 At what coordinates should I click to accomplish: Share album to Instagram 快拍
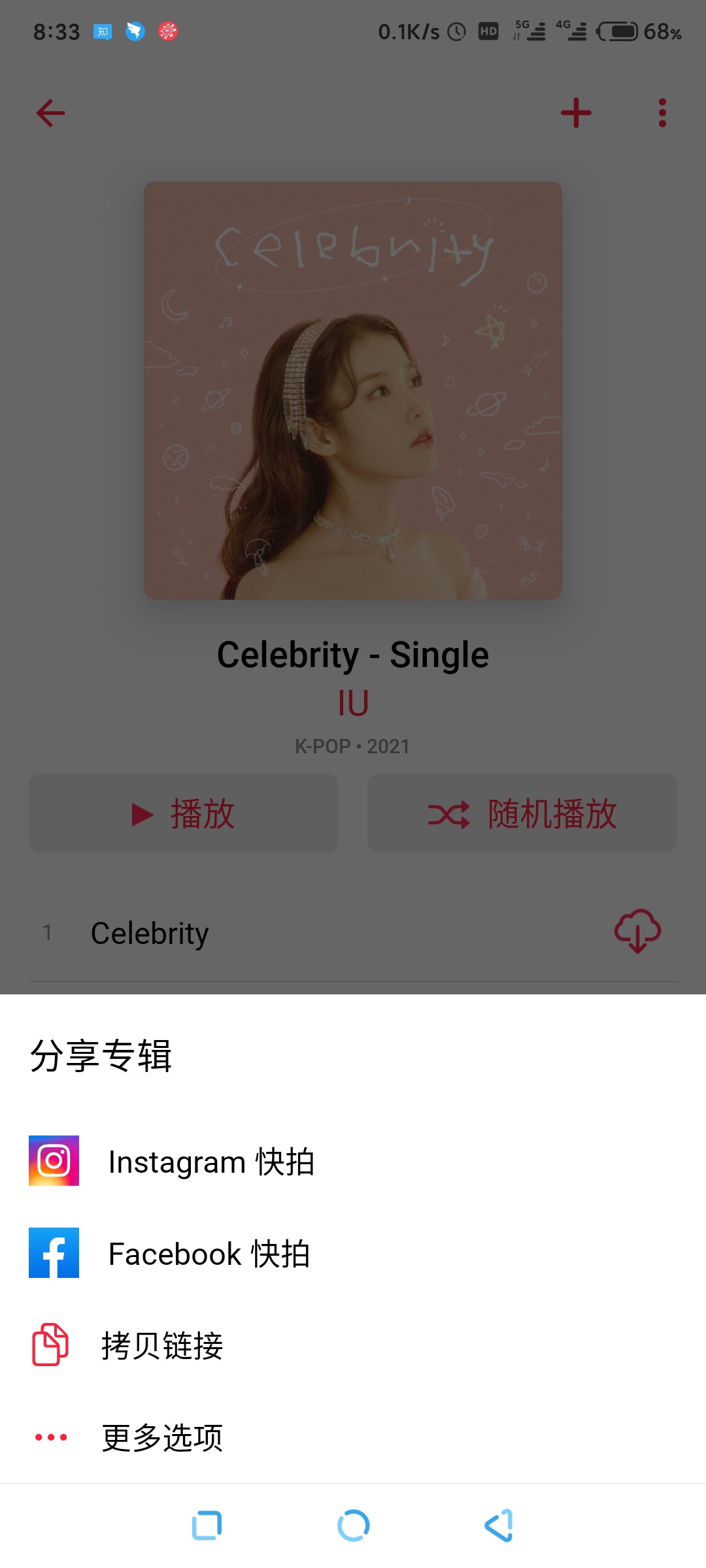coord(210,1162)
